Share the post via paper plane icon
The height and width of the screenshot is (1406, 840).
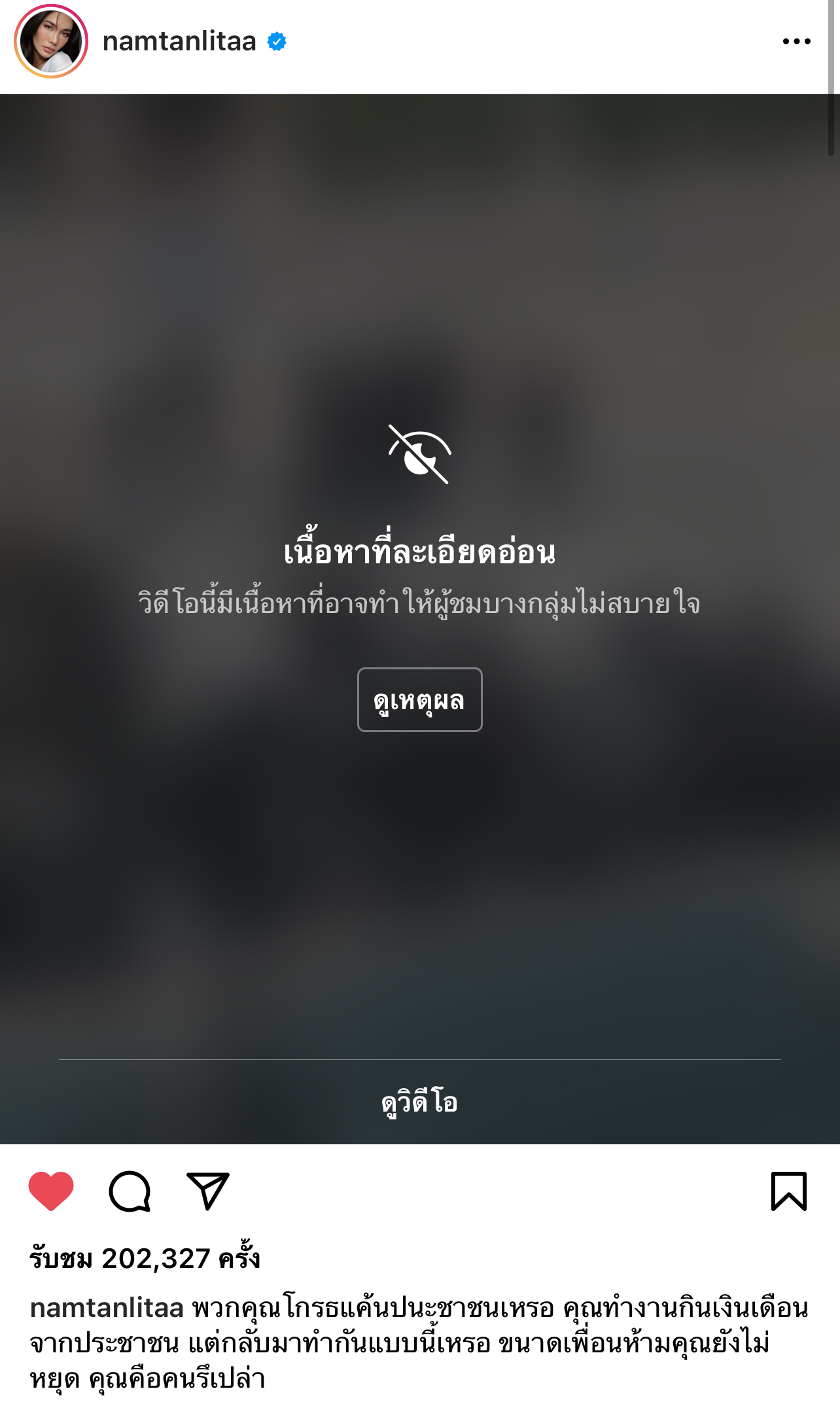(208, 1191)
